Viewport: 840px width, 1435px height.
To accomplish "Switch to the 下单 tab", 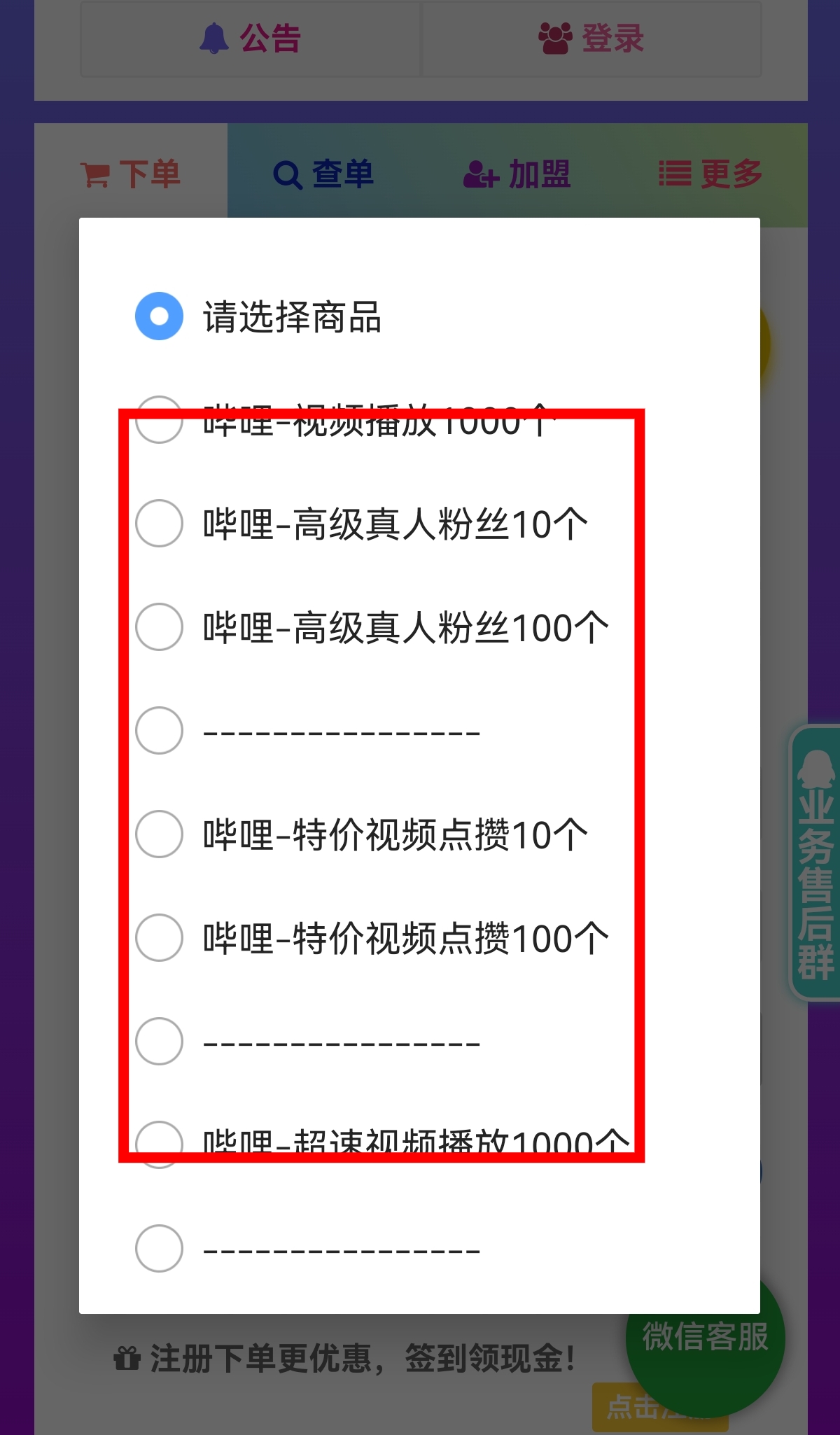I will [132, 174].
